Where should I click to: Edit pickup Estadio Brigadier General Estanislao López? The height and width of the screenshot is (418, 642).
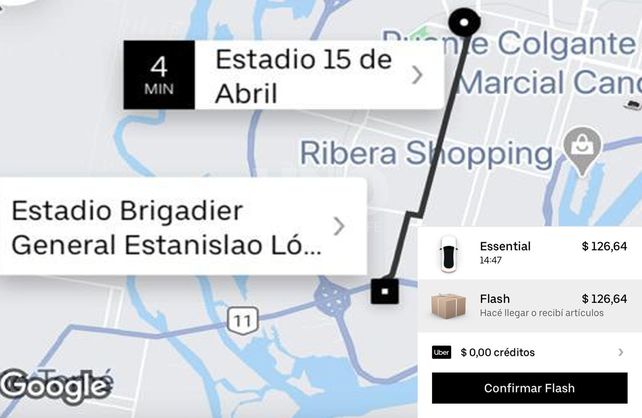[x=180, y=227]
